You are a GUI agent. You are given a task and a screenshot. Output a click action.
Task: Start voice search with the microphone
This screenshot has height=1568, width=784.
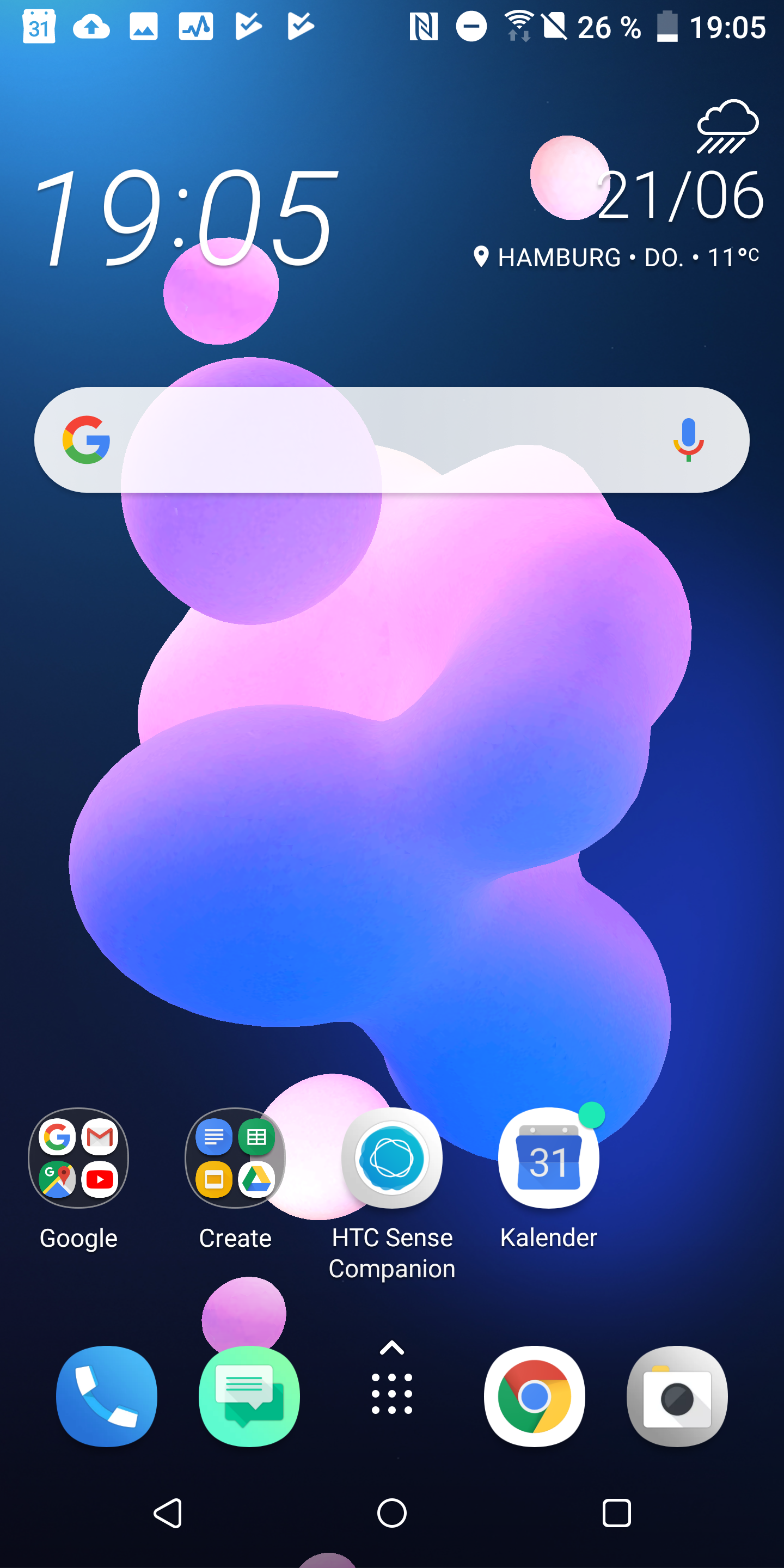(x=688, y=439)
